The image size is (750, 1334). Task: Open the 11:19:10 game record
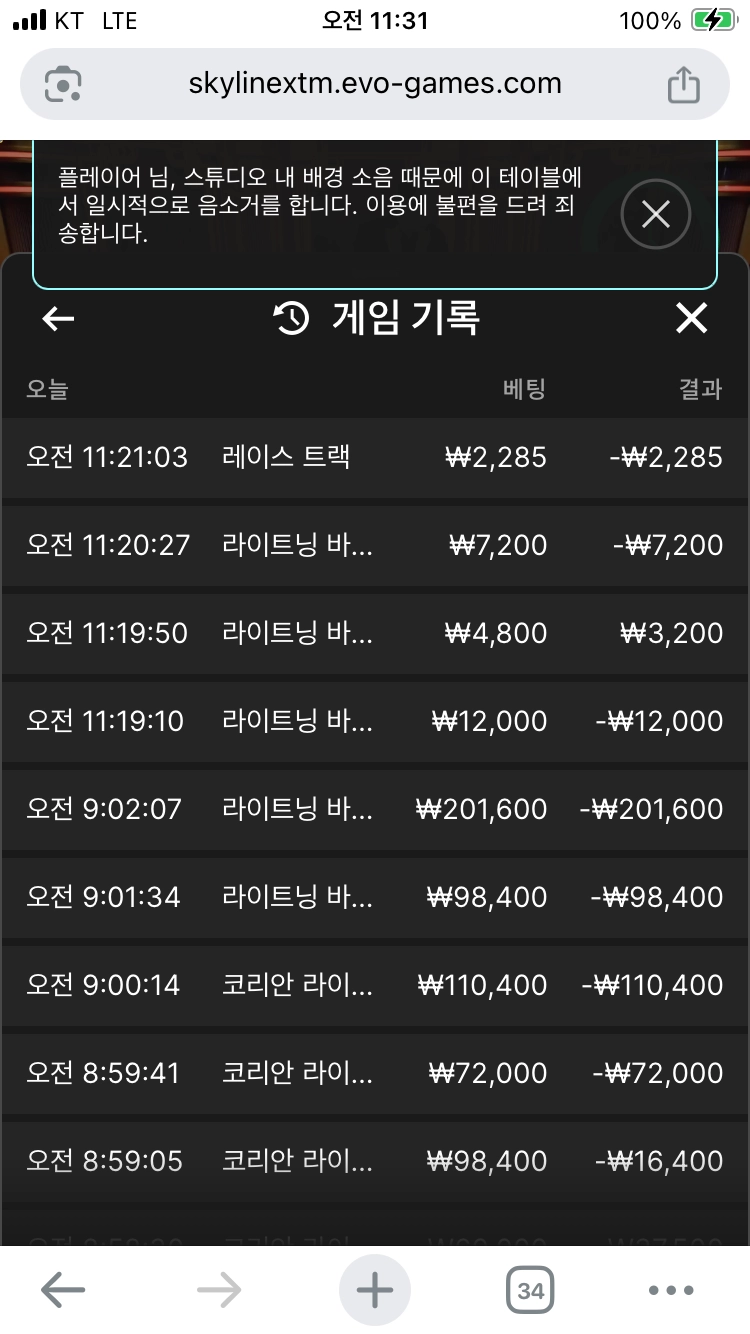375,721
